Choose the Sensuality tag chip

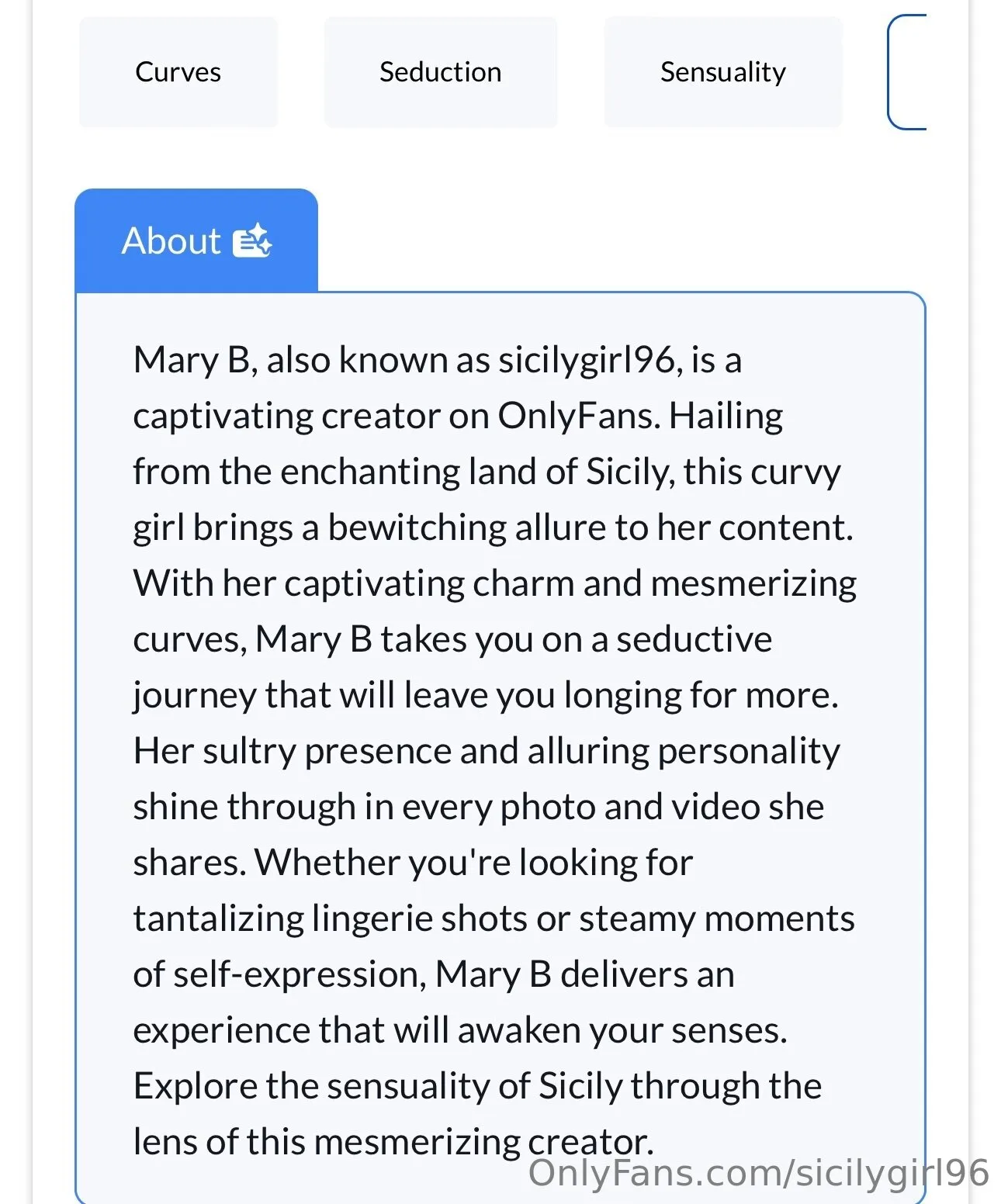[x=722, y=72]
